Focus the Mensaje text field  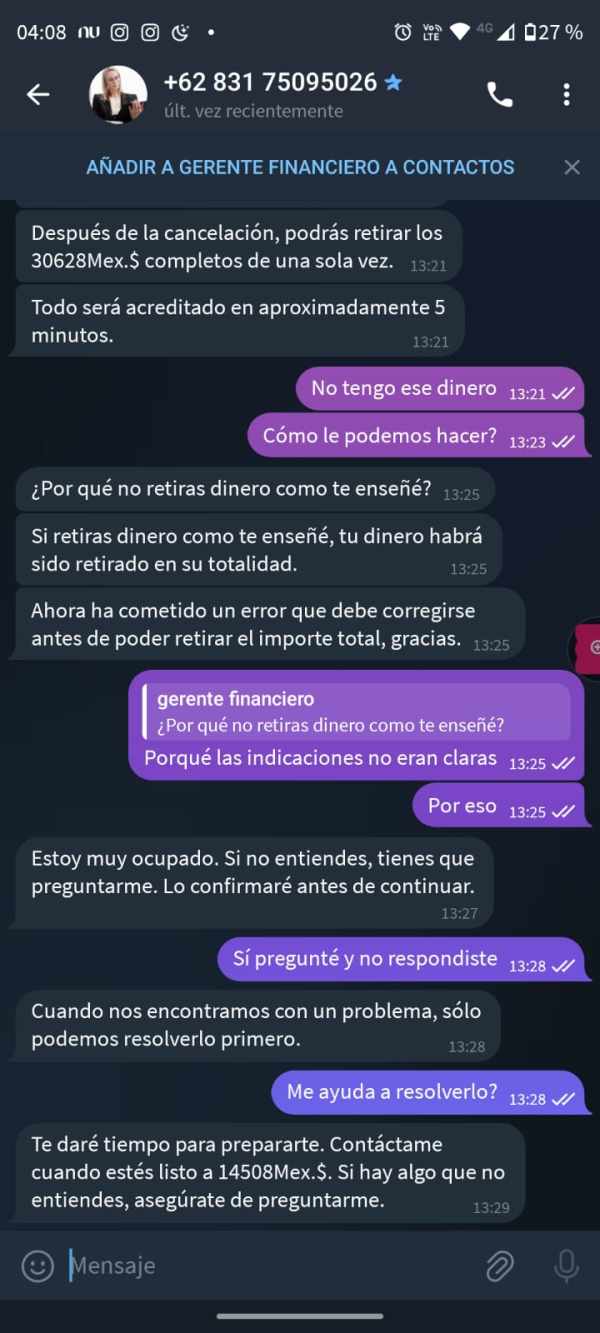270,1266
